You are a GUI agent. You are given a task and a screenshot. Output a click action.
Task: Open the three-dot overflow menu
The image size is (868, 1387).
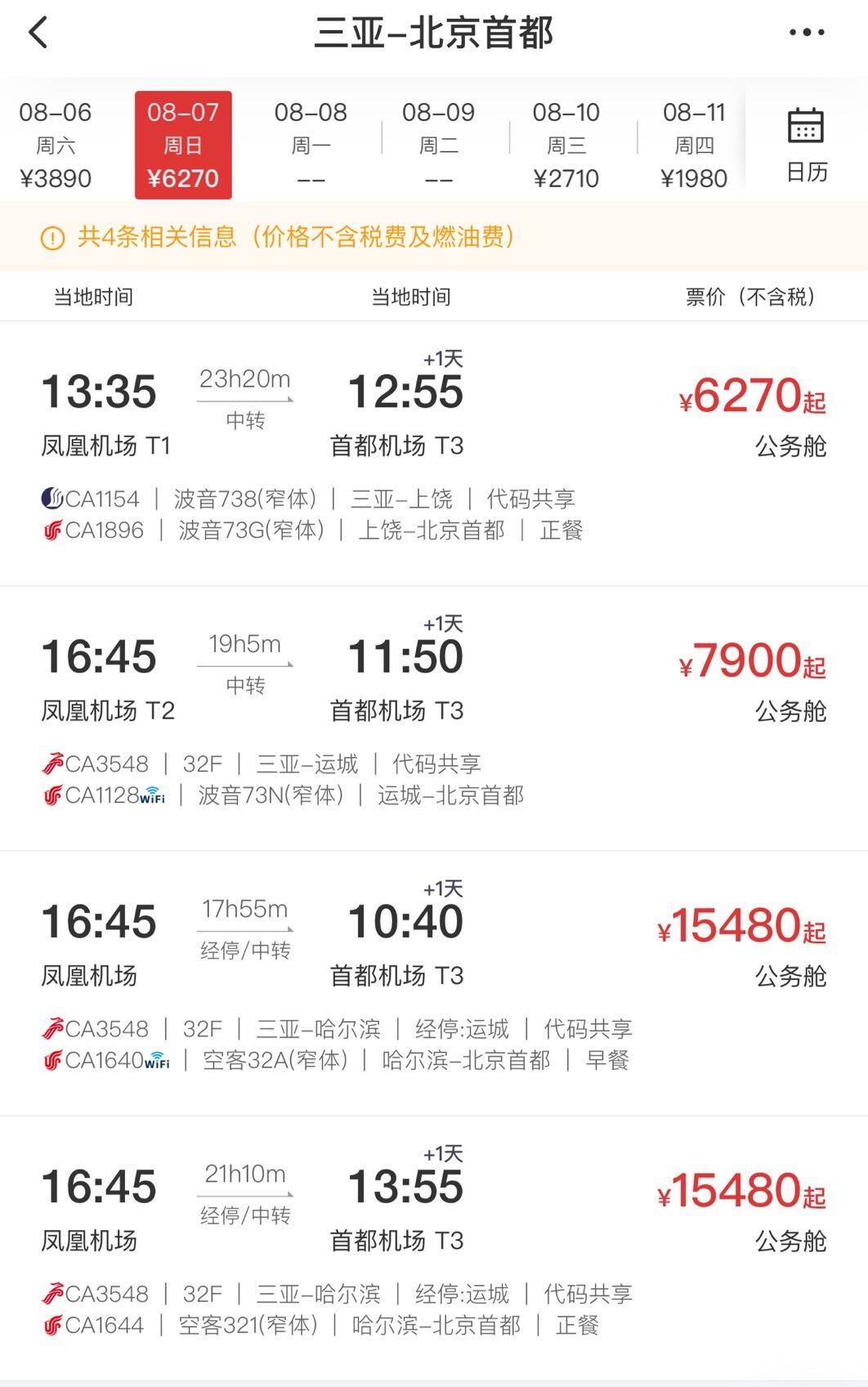coord(806,33)
